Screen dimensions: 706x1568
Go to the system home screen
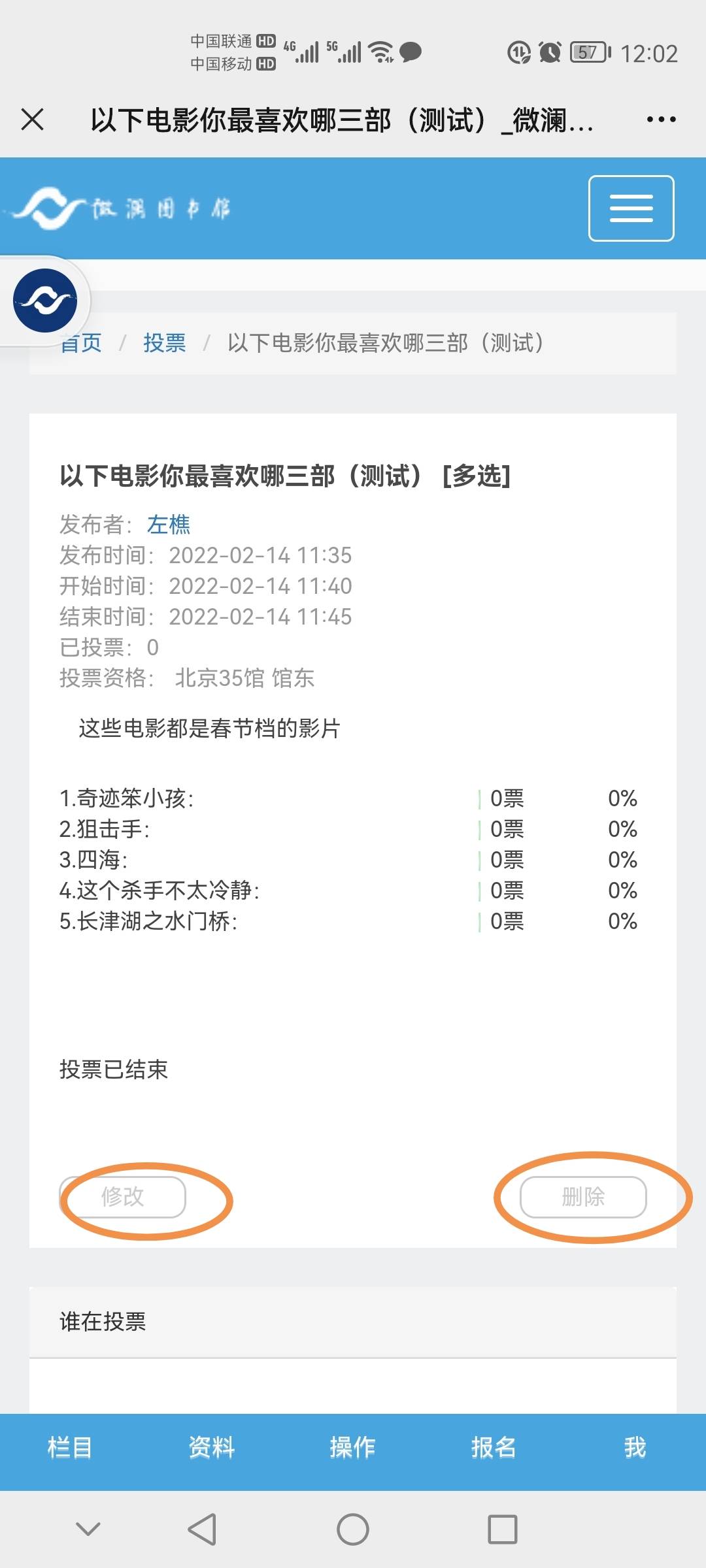(x=353, y=1529)
